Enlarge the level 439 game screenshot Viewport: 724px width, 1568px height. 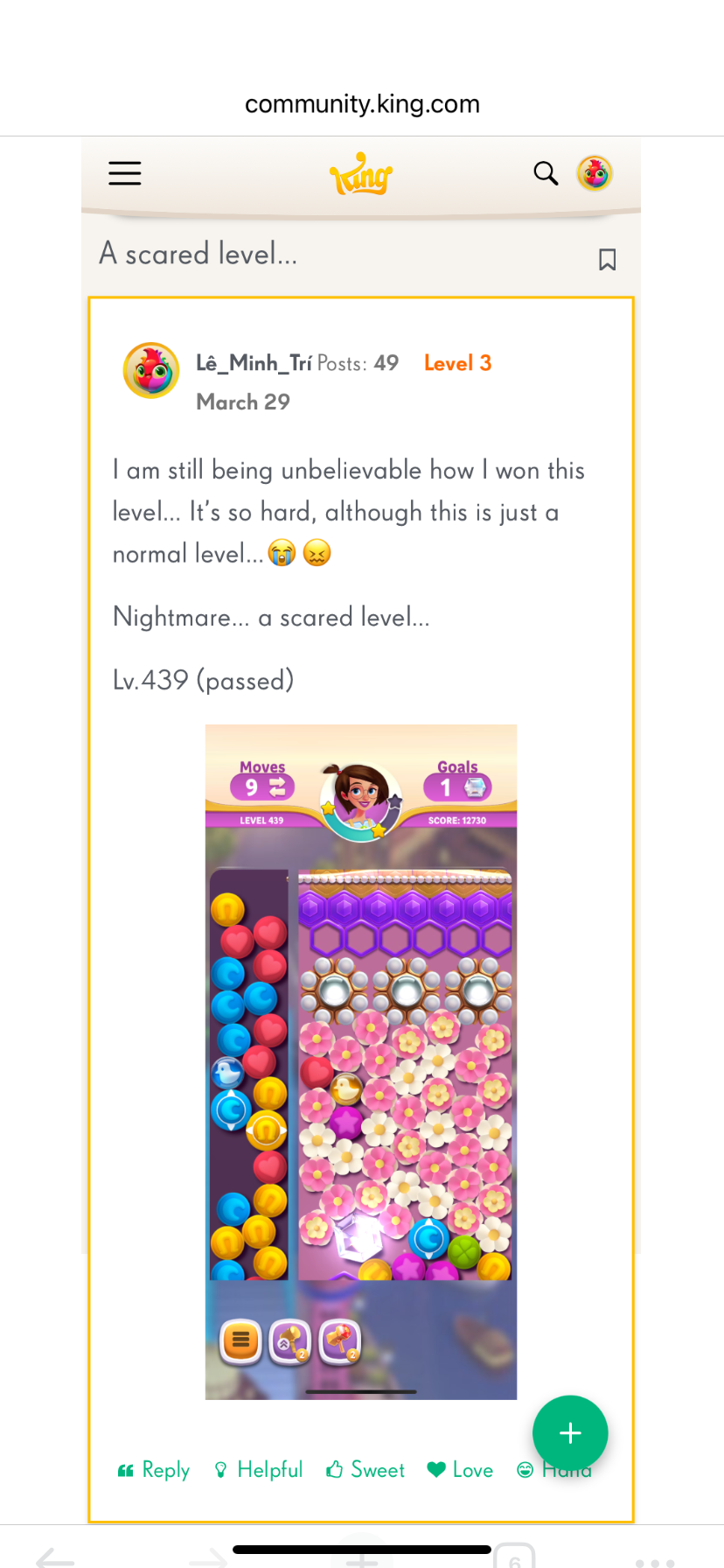[360, 1060]
